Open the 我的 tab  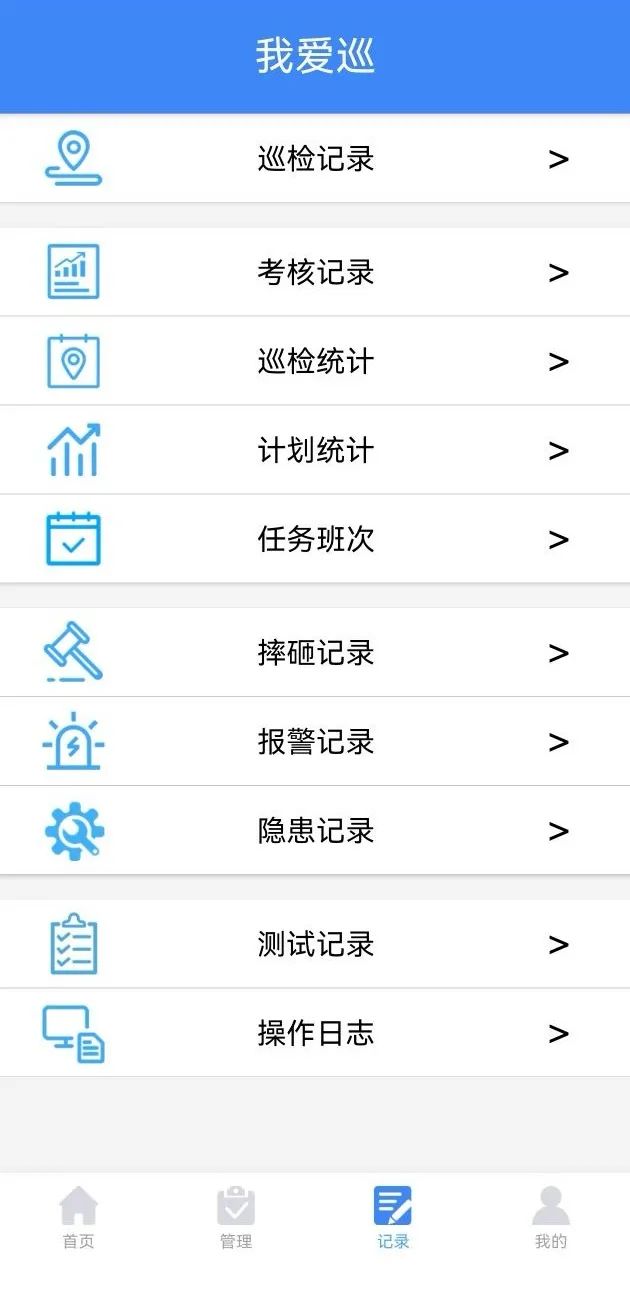click(551, 1217)
